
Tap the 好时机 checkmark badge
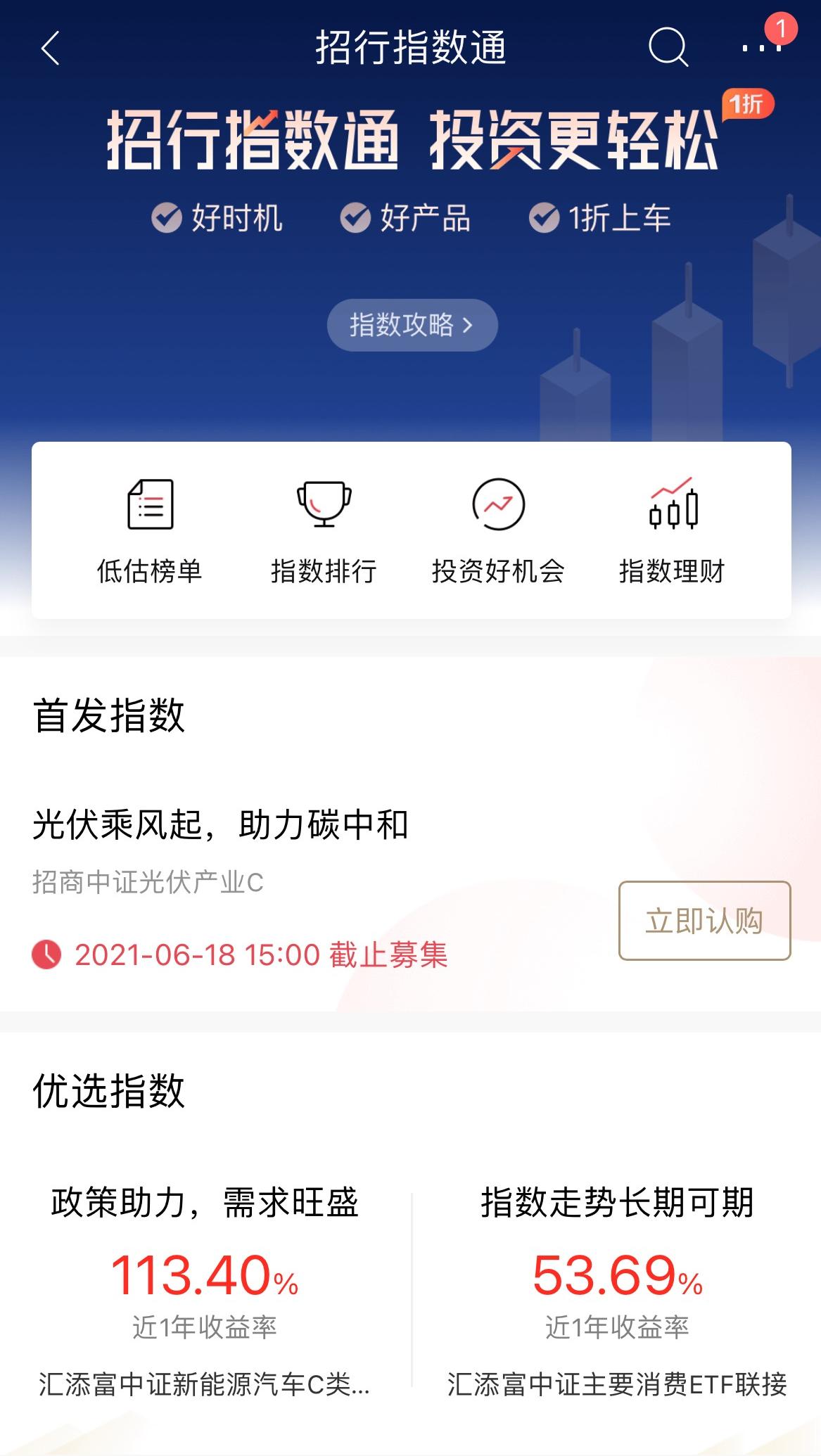166,217
